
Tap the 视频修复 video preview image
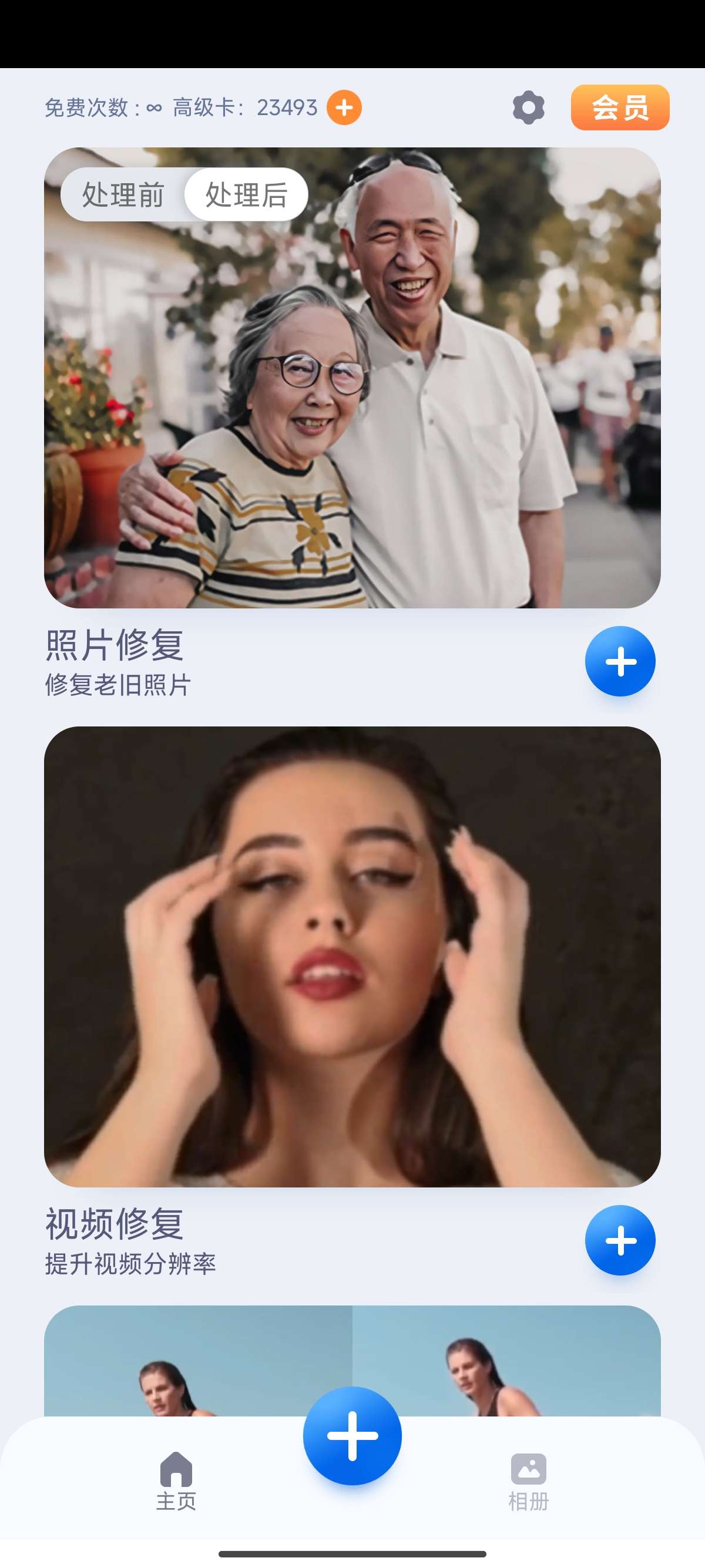coord(352,955)
